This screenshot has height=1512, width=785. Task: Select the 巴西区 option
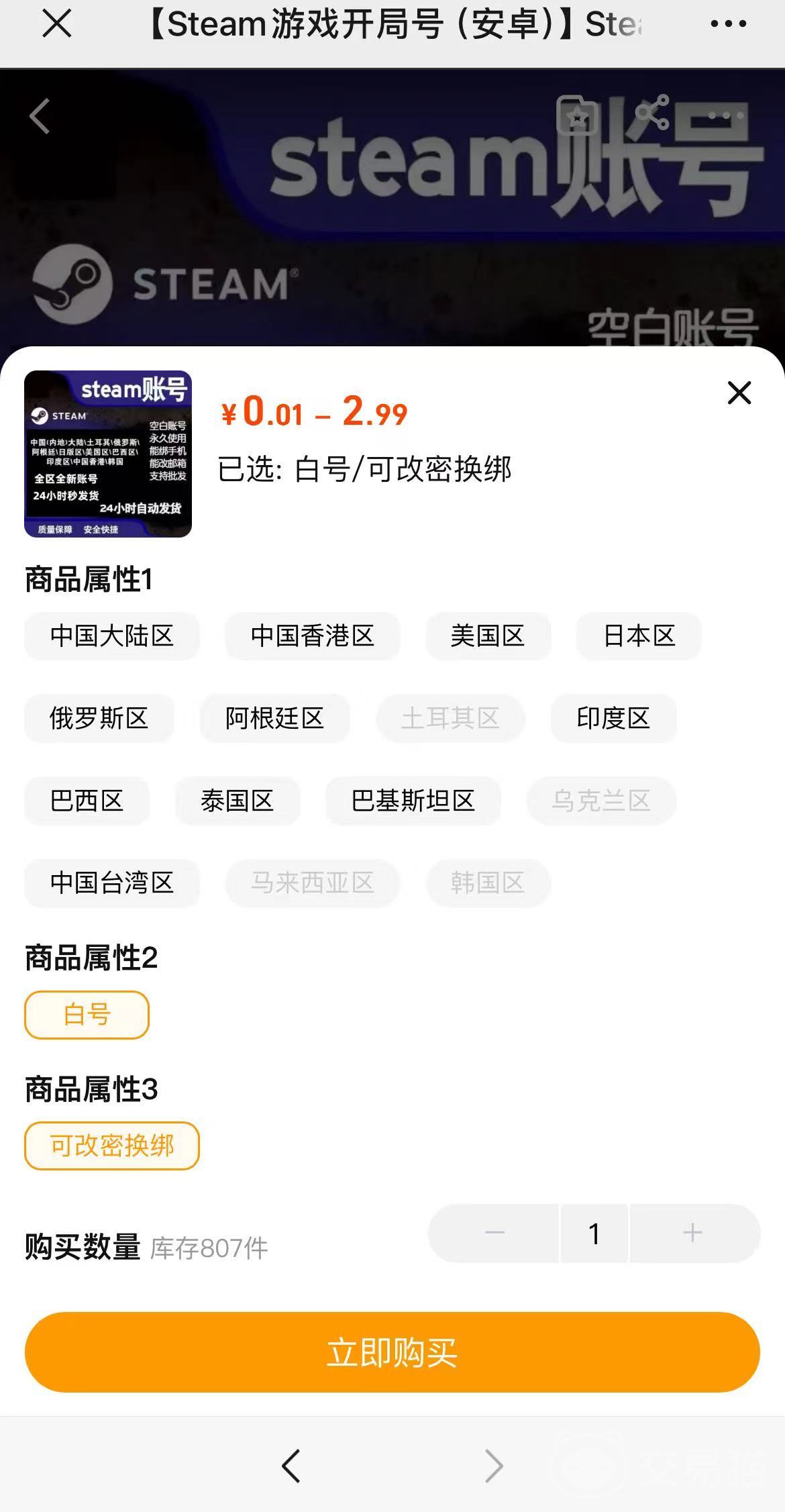click(x=87, y=801)
